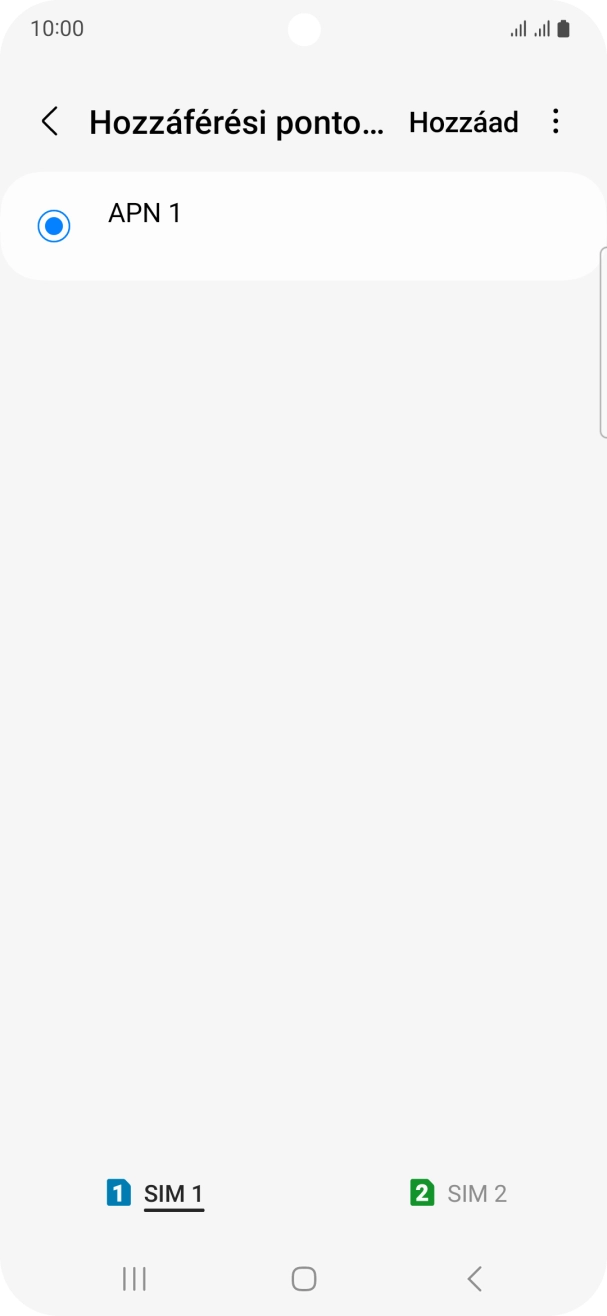
Task: Tap Hozzáad to add a new APN
Action: [x=463, y=122]
